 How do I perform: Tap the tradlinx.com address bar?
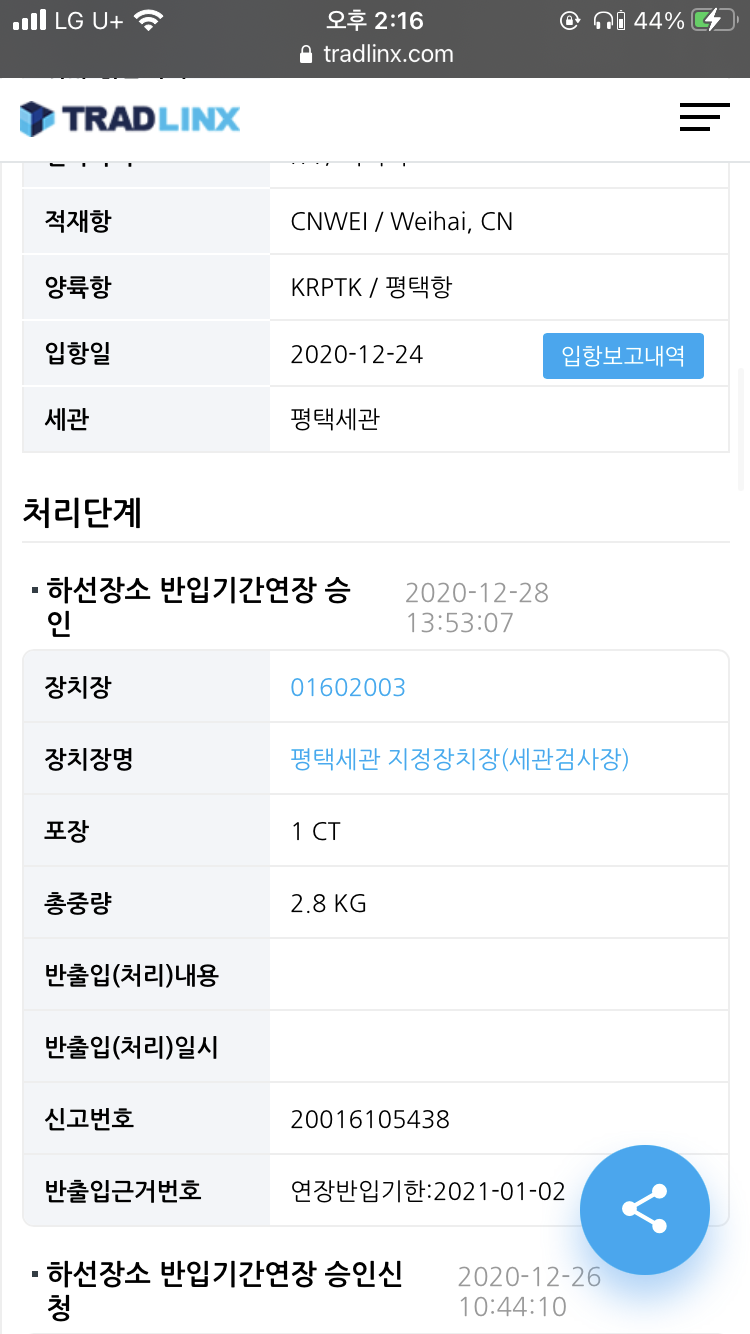coord(375,54)
